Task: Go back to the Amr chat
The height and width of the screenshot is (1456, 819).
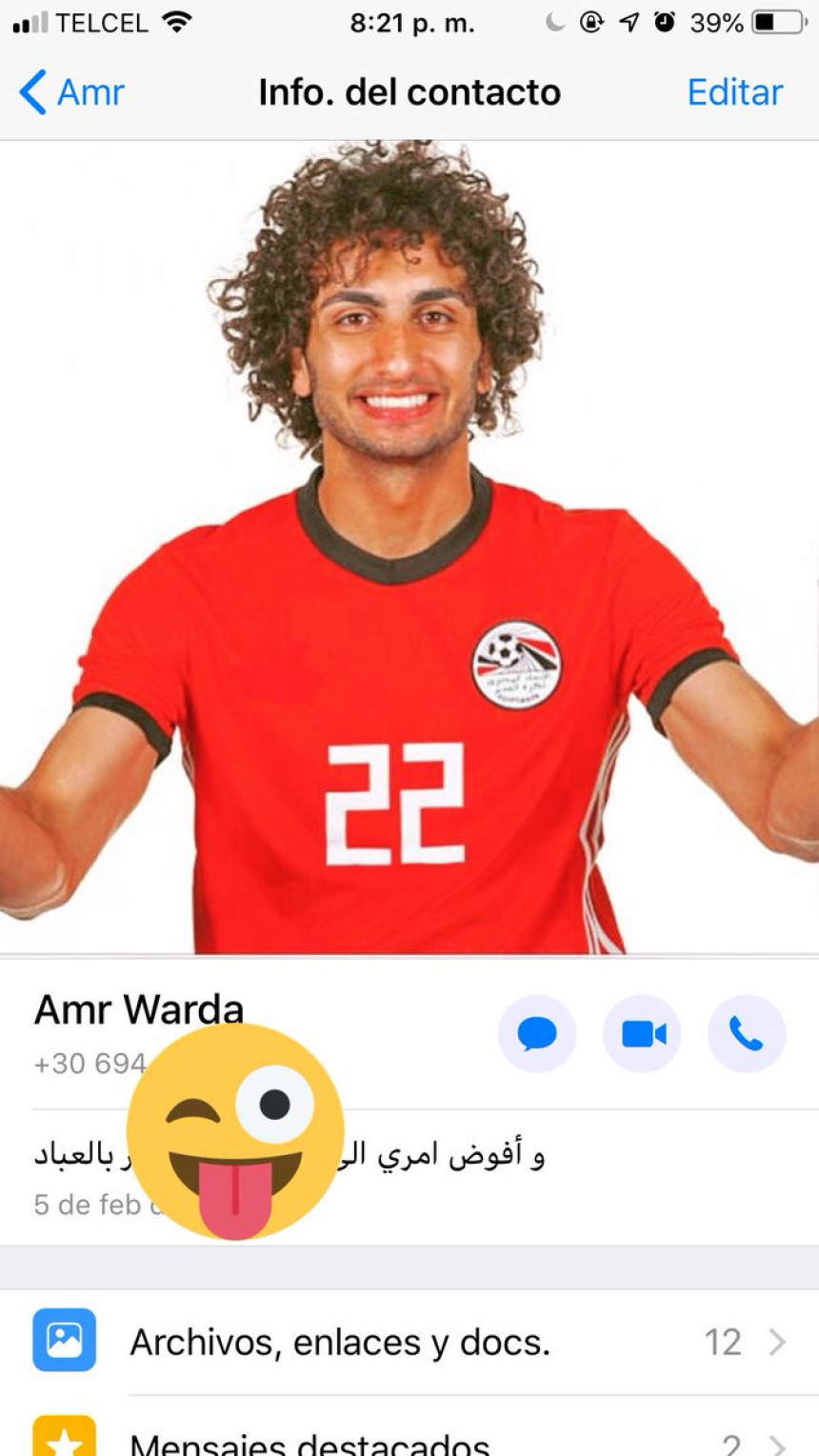Action: coord(72,92)
